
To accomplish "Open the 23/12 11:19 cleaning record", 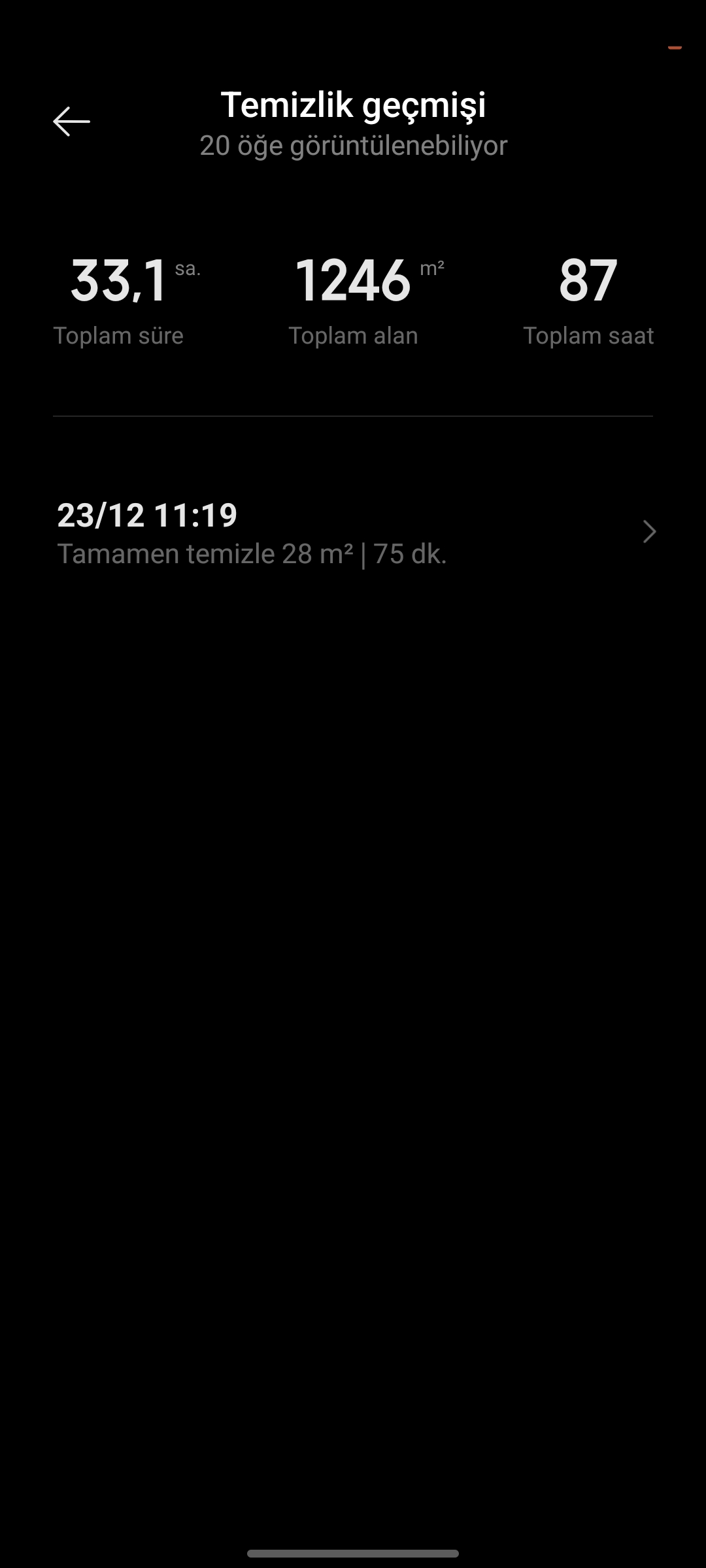I will (x=353, y=533).
